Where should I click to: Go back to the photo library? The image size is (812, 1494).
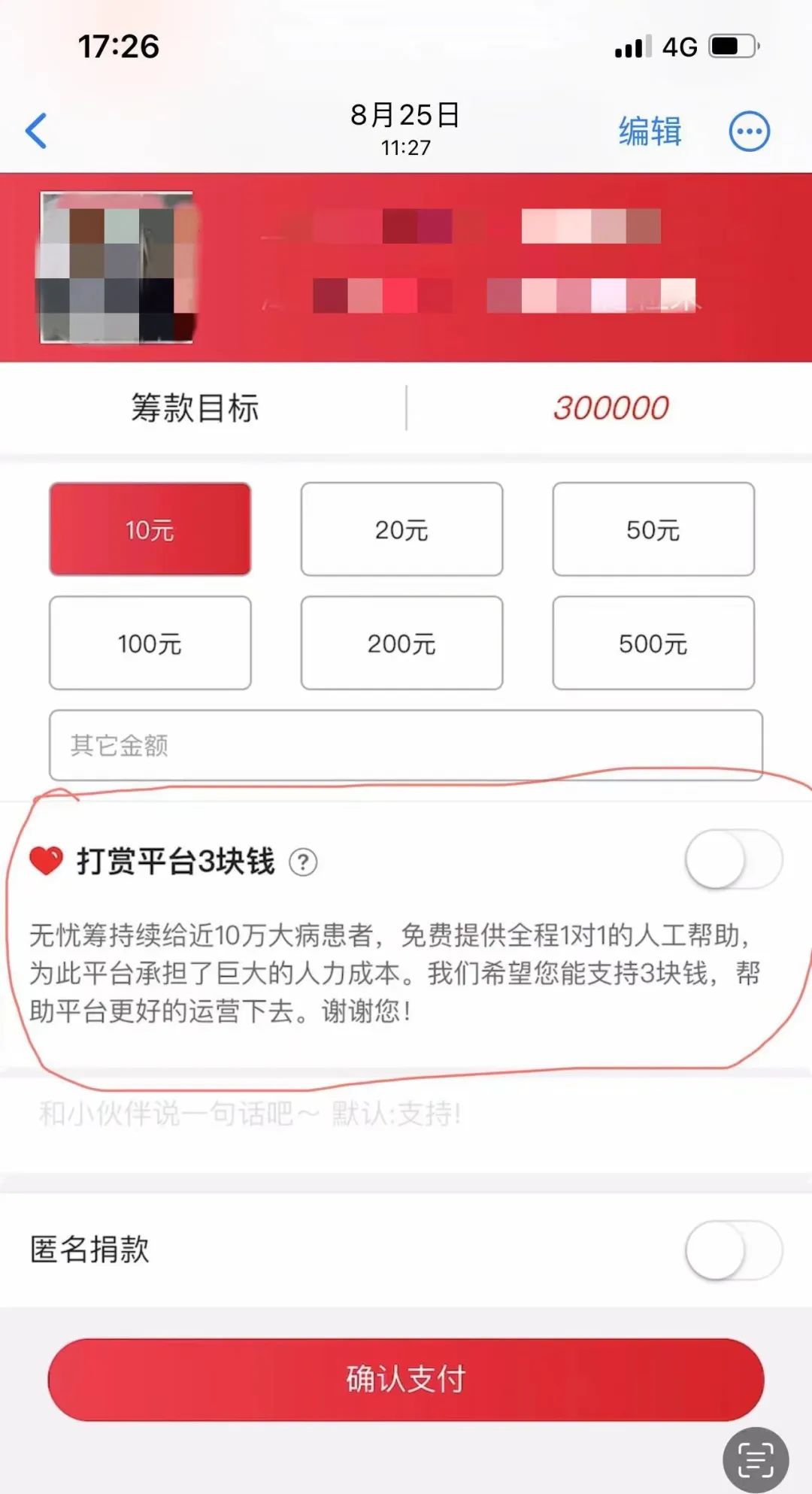point(36,131)
